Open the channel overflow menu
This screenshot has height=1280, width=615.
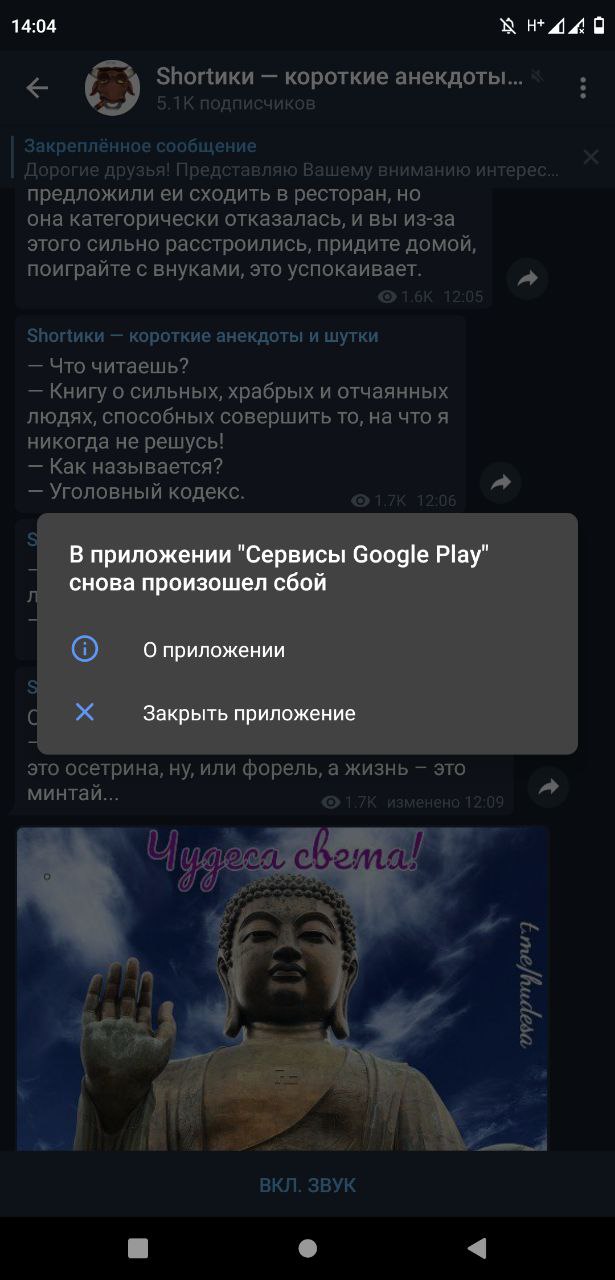583,88
